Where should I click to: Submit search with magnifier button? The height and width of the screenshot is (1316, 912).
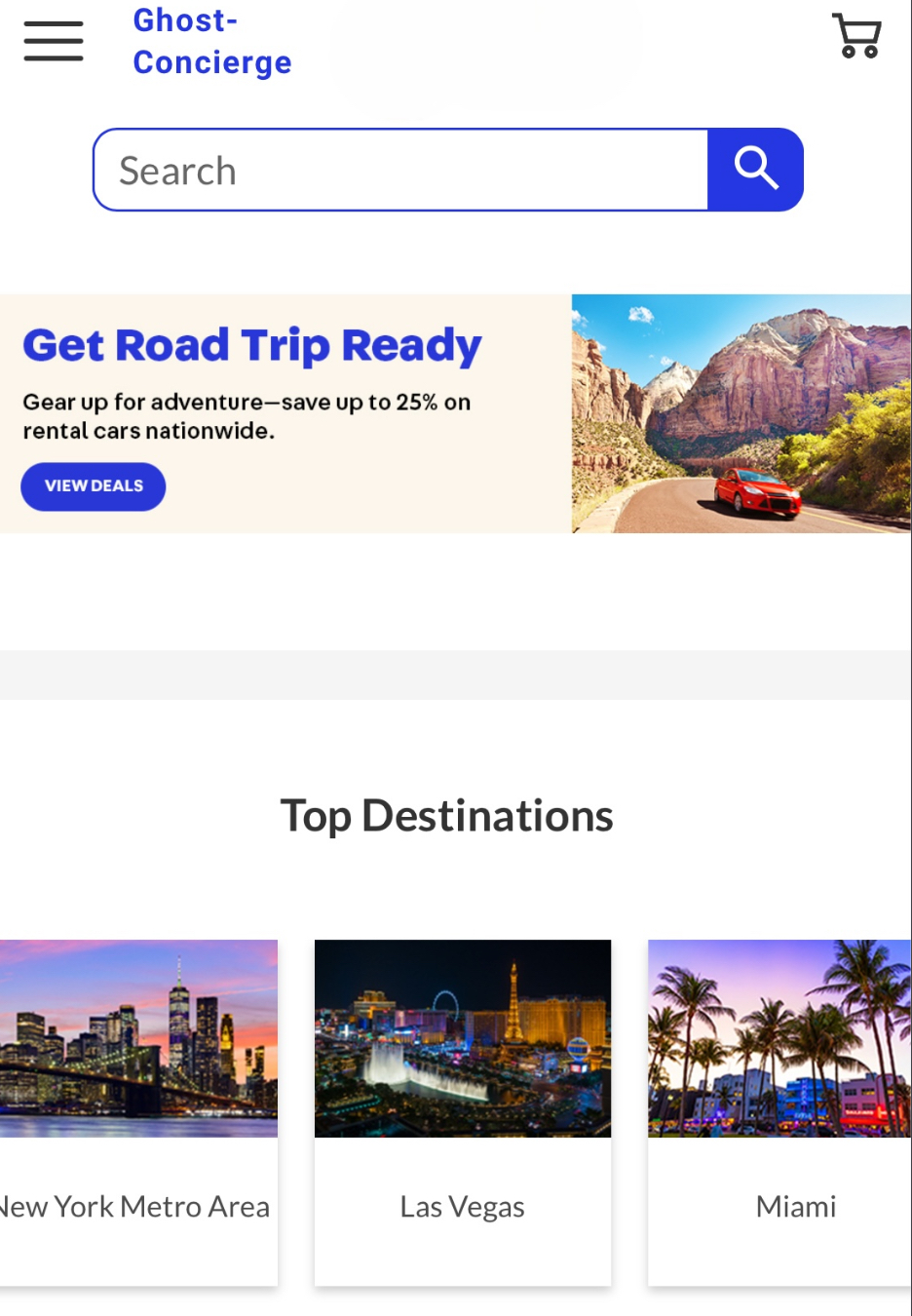pos(755,170)
